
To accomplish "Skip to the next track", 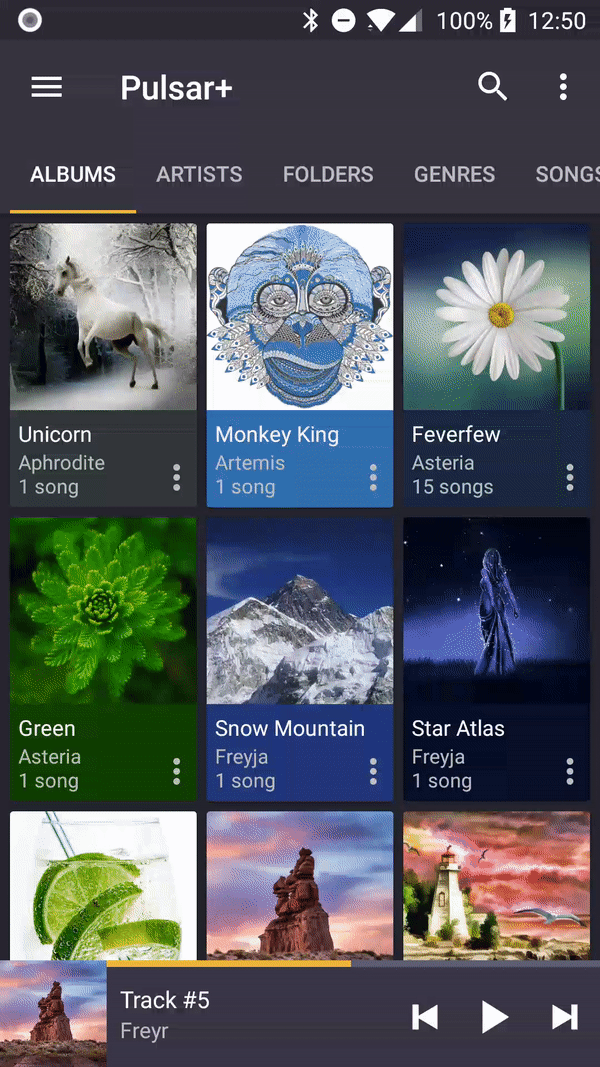I will click(565, 1017).
